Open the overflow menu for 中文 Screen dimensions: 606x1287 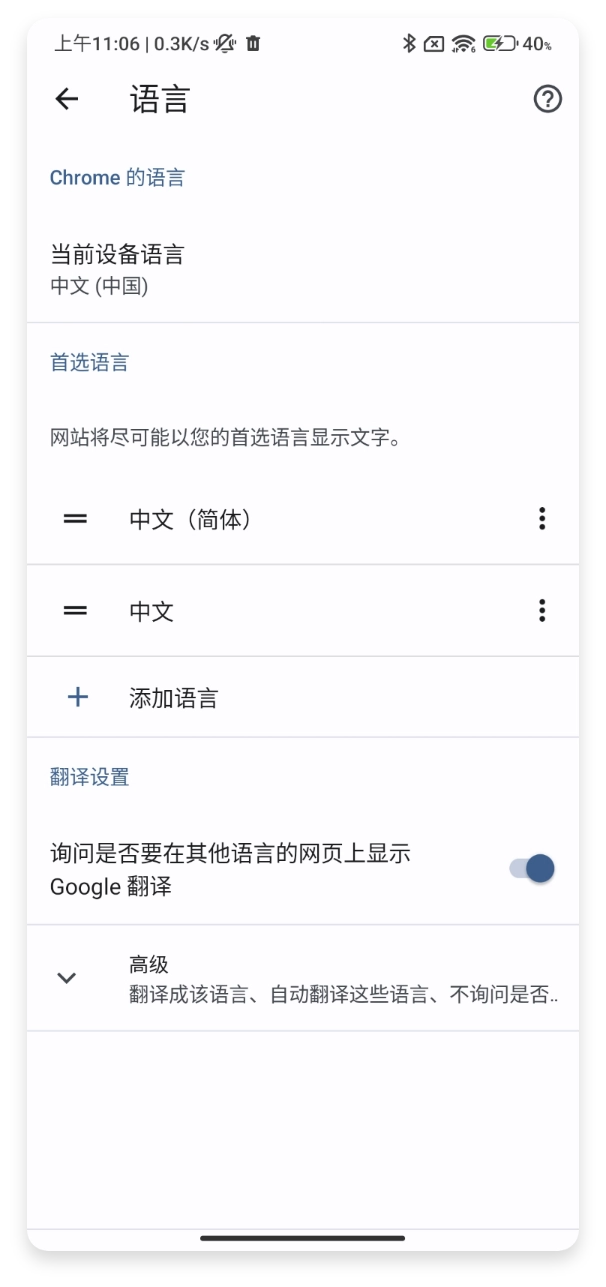[x=541, y=610]
